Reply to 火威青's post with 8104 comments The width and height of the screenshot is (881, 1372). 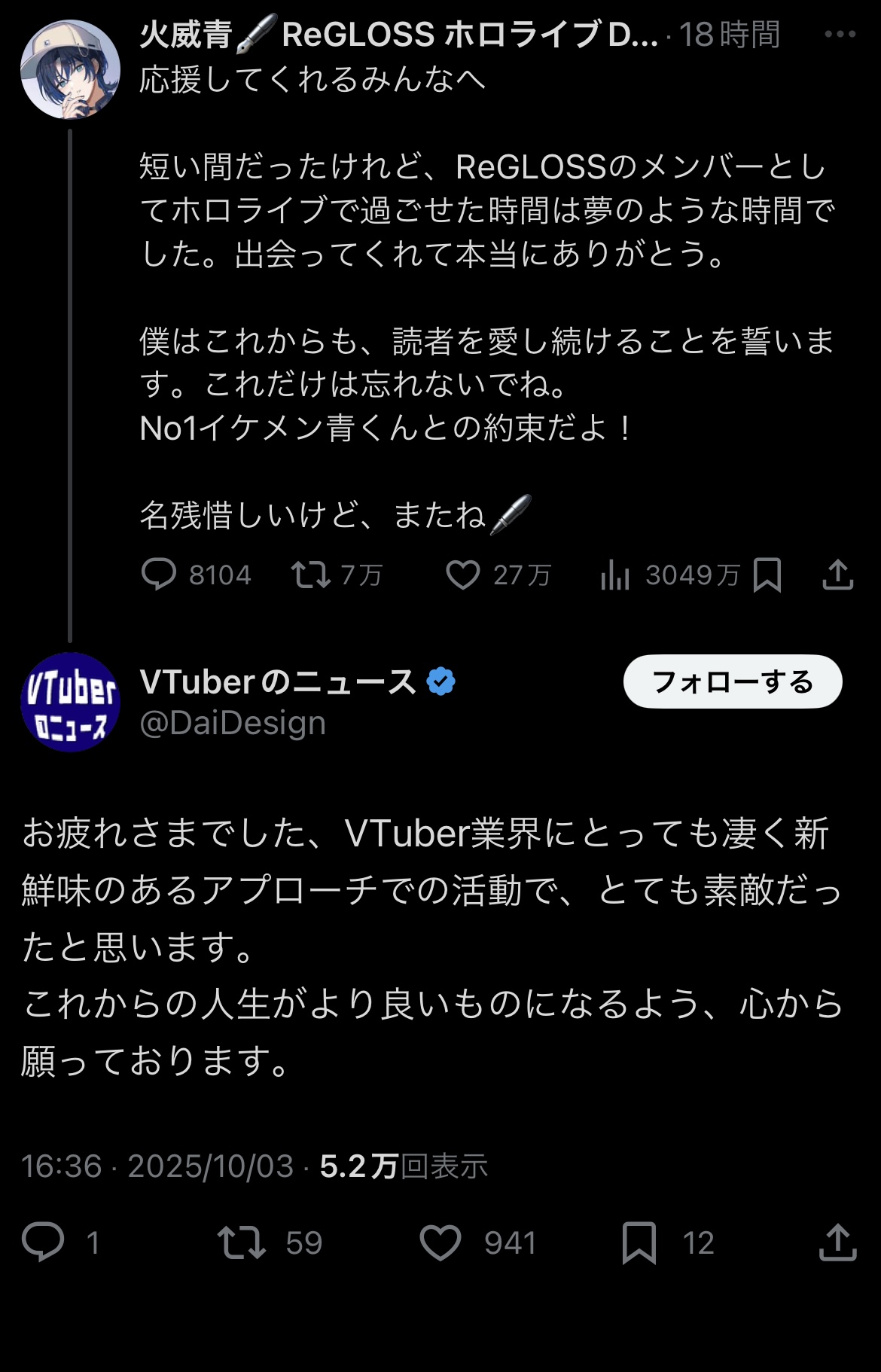(x=159, y=575)
